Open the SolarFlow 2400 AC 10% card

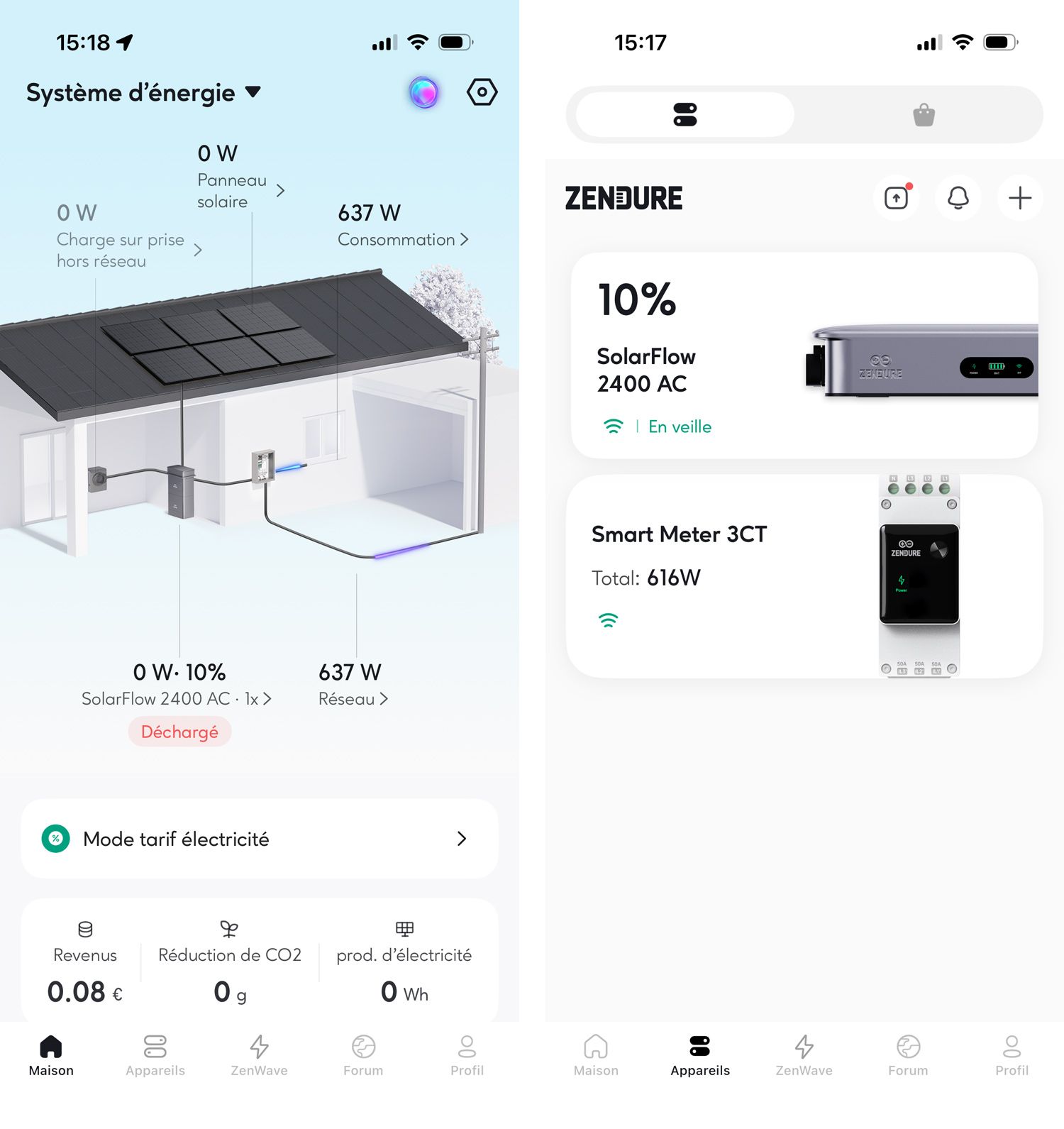(x=804, y=356)
